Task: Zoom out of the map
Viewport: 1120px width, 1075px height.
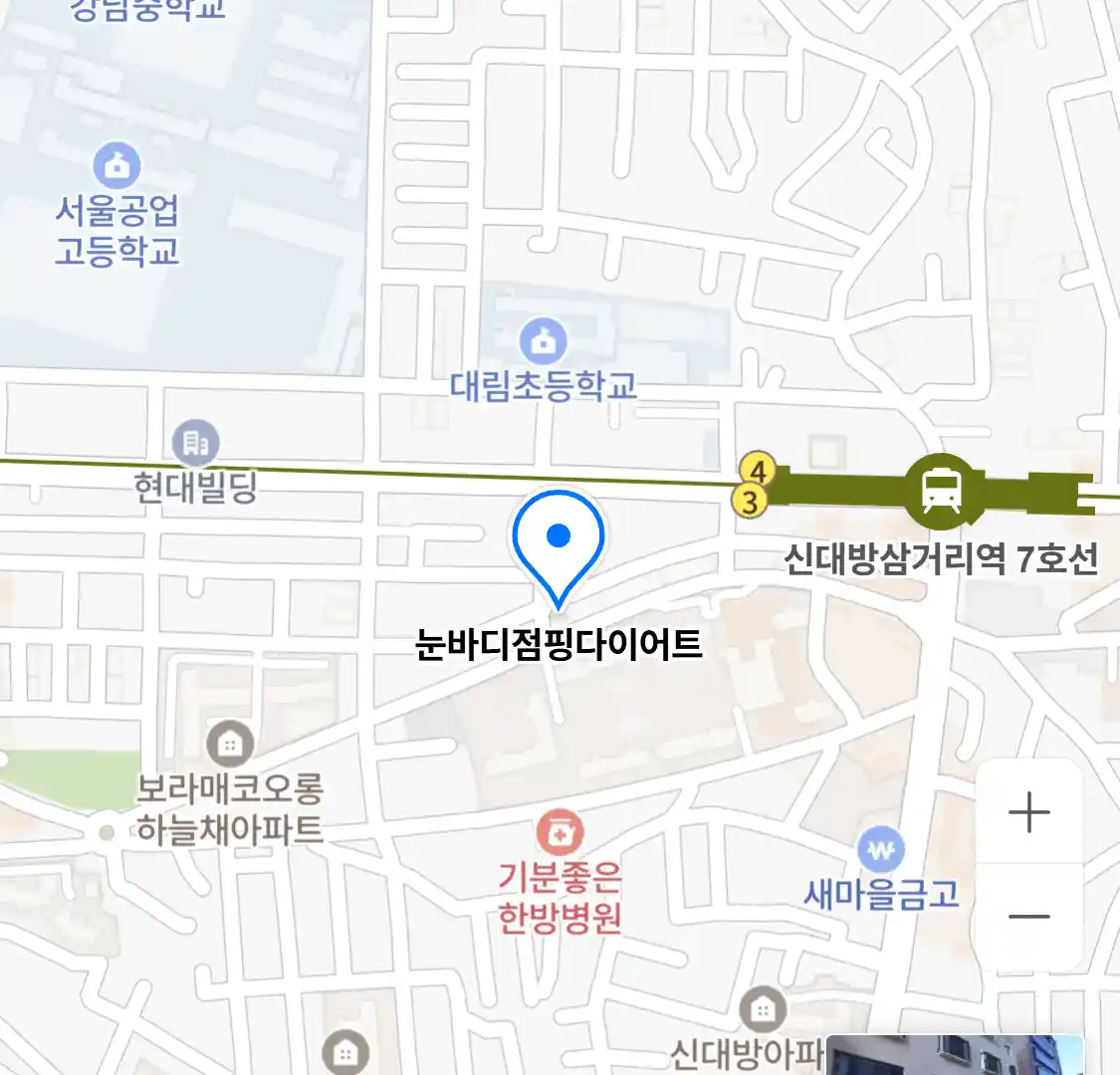Action: 1028,916
